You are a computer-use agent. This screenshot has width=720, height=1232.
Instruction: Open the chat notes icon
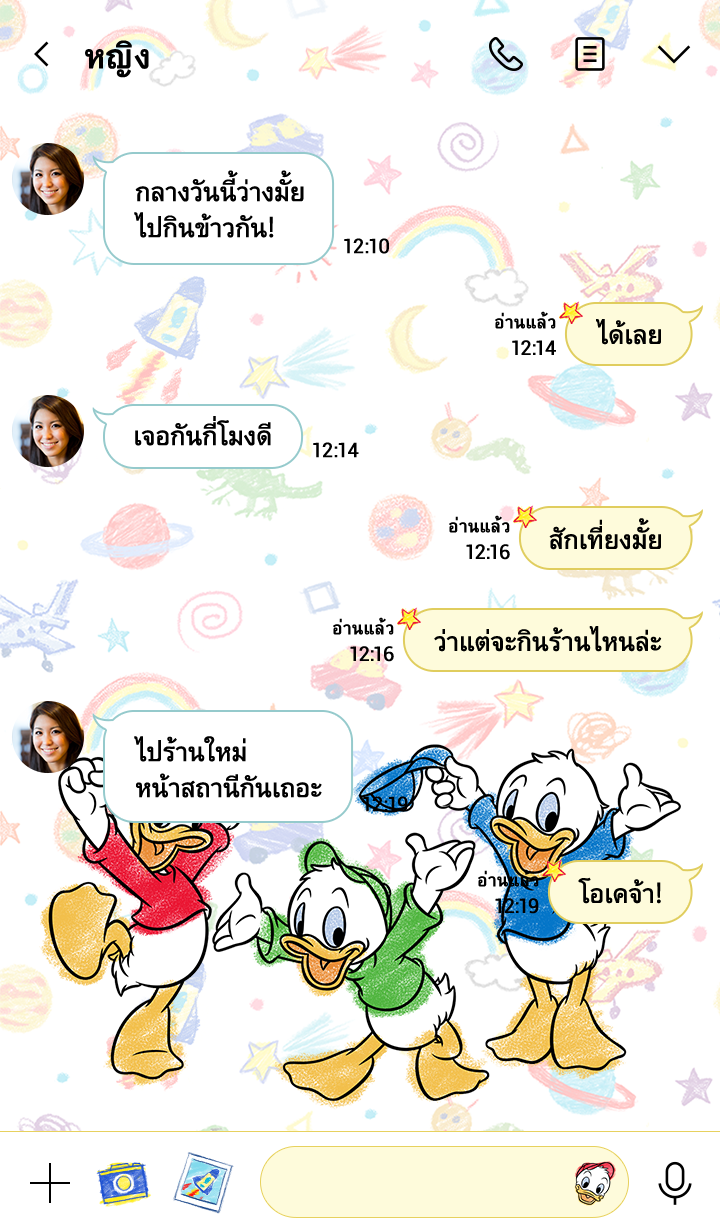click(x=590, y=54)
